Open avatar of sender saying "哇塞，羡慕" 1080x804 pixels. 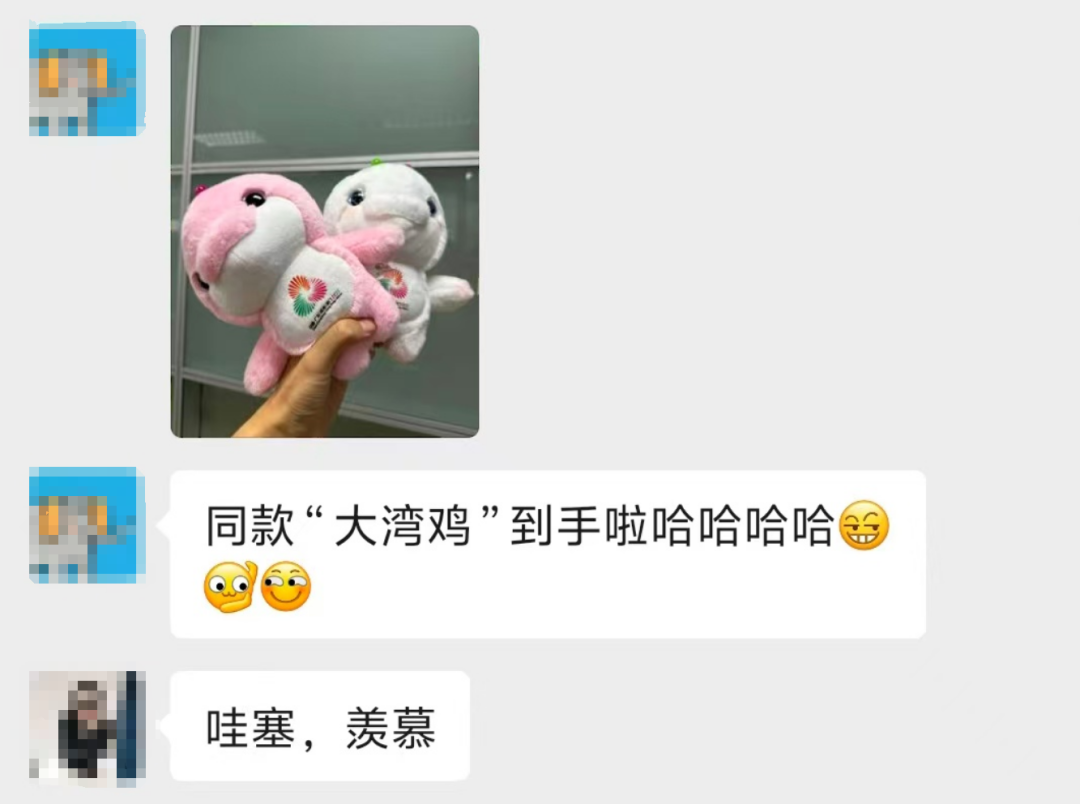tap(87, 725)
